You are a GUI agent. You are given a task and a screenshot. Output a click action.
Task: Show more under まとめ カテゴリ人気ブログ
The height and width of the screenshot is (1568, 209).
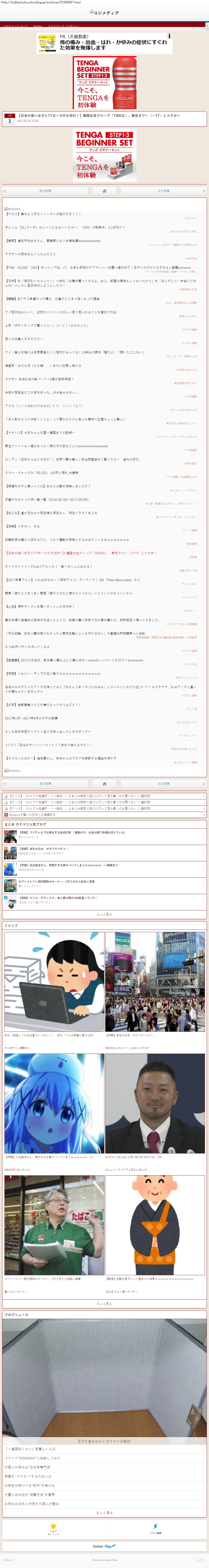104,914
